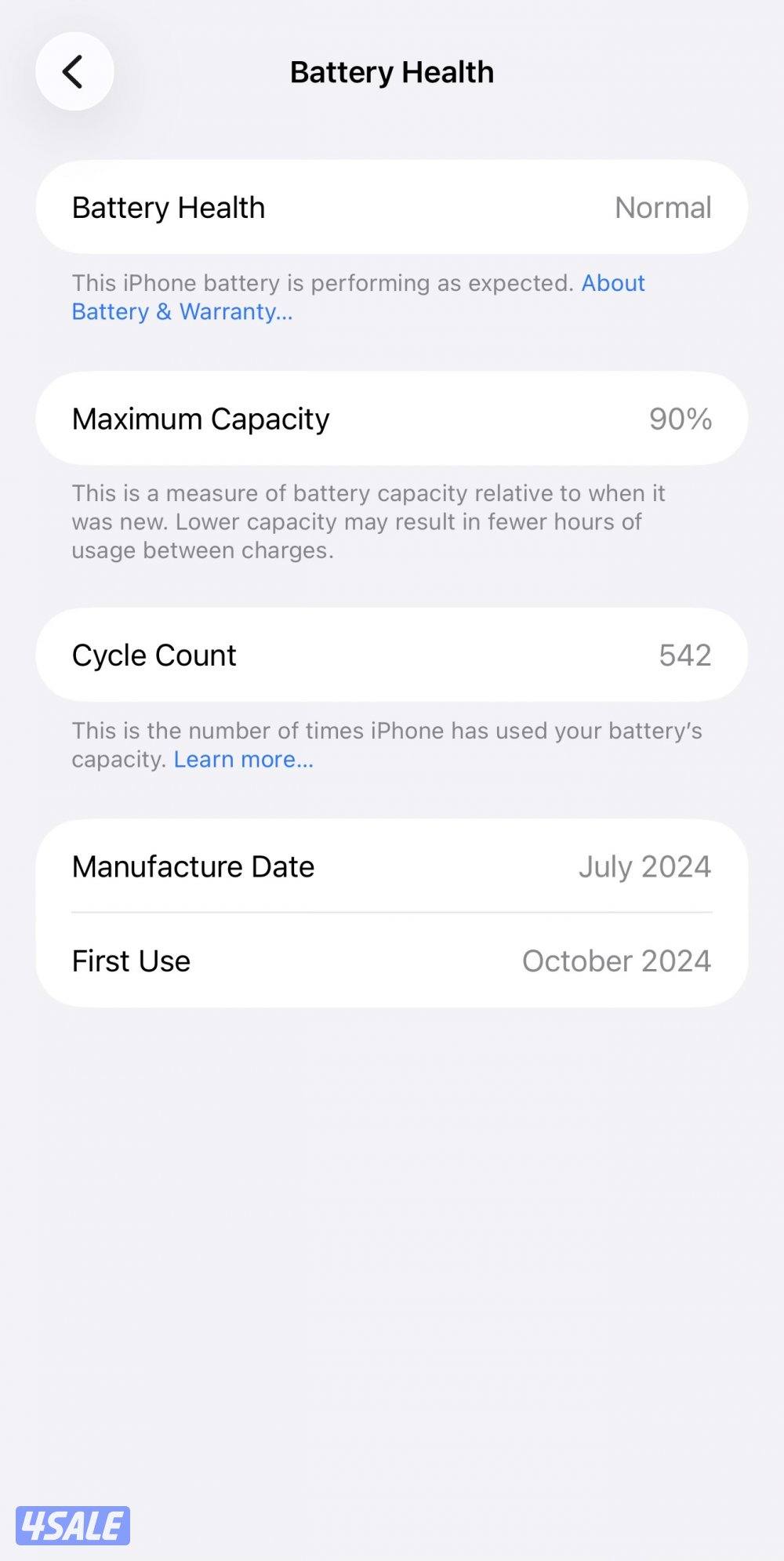This screenshot has height=1561, width=784.
Task: Tap the 90% capacity value
Action: click(x=681, y=418)
